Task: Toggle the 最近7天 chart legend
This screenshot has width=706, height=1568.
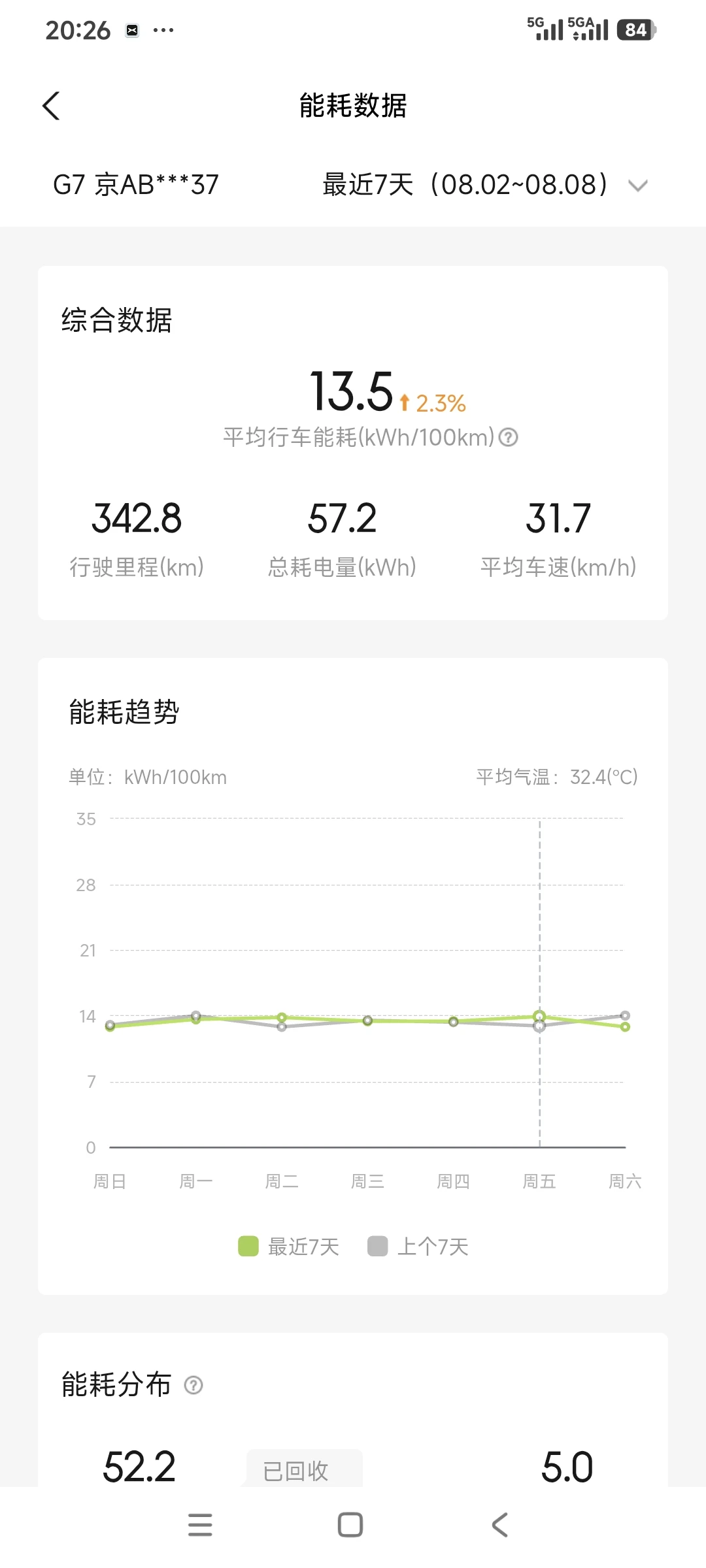Action: 289,1247
